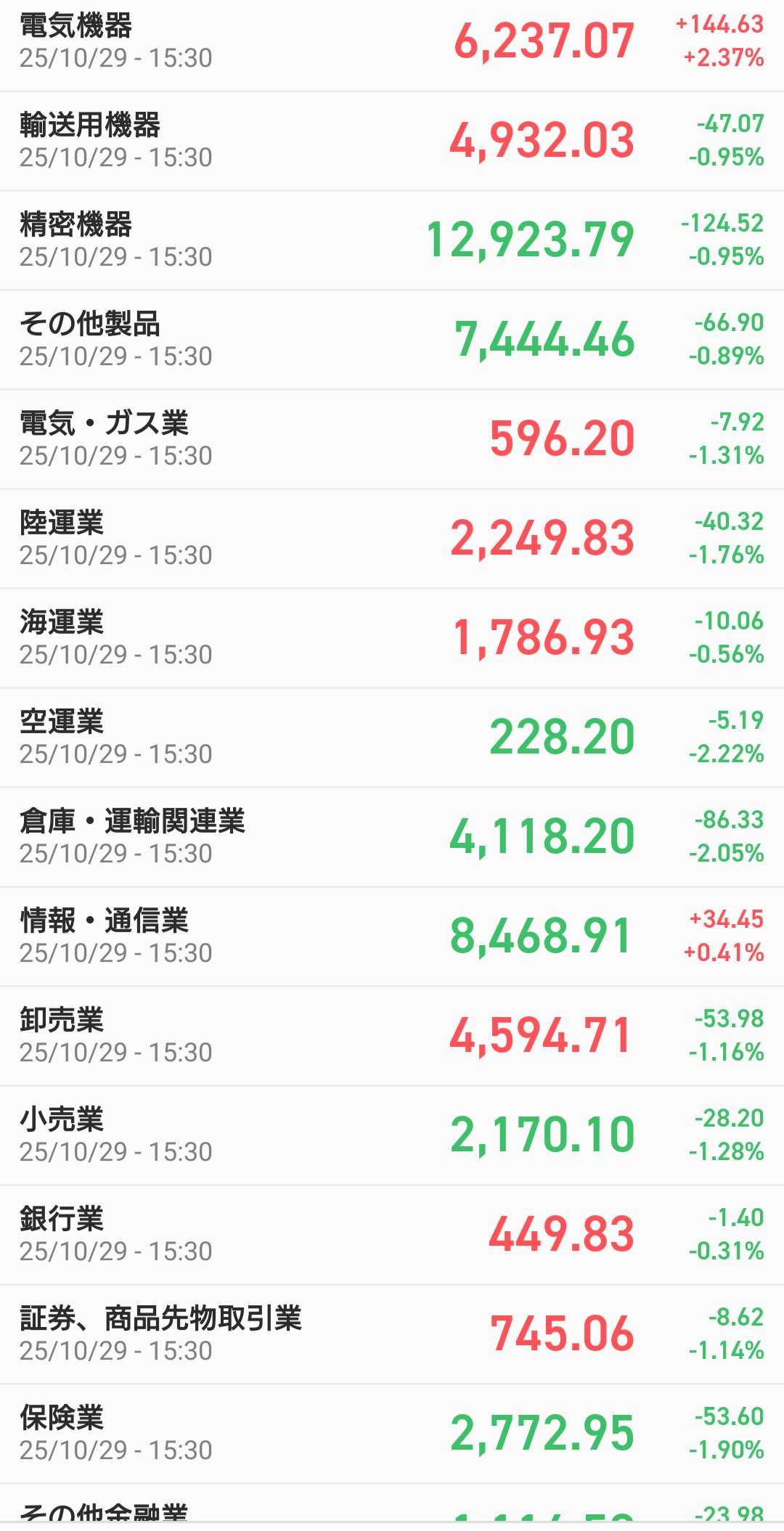This screenshot has width=784, height=1531.
Task: View the 空運業 index details
Action: [x=392, y=738]
